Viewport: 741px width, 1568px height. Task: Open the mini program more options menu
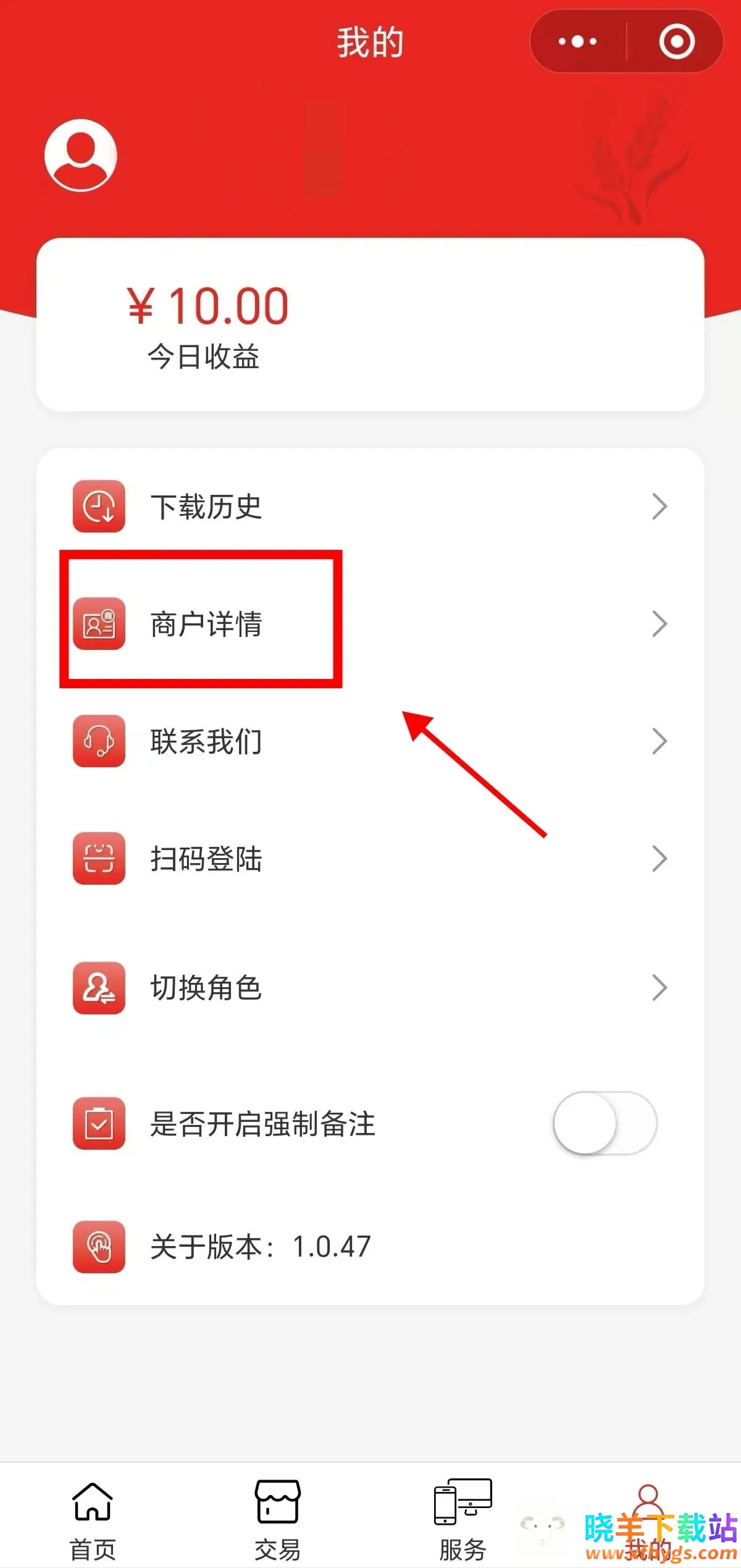click(577, 42)
